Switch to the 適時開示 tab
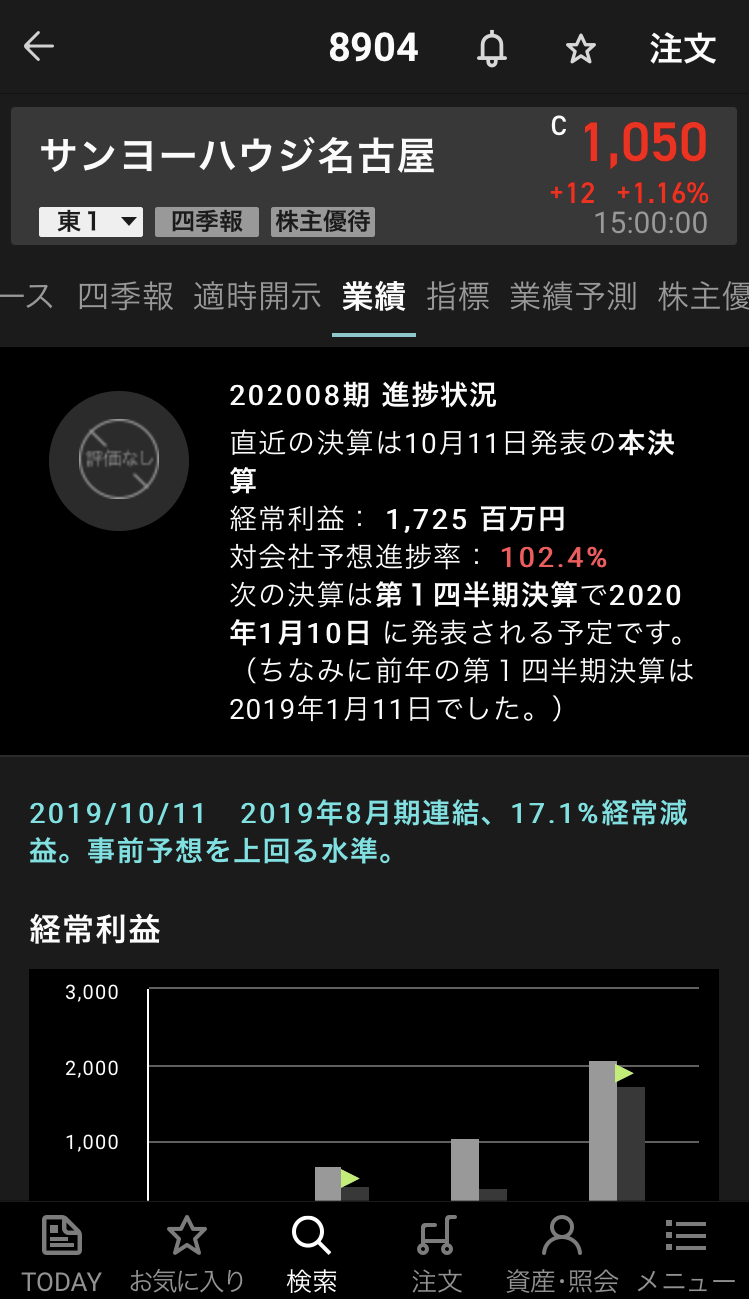Image resolution: width=749 pixels, height=1299 pixels. click(x=257, y=296)
